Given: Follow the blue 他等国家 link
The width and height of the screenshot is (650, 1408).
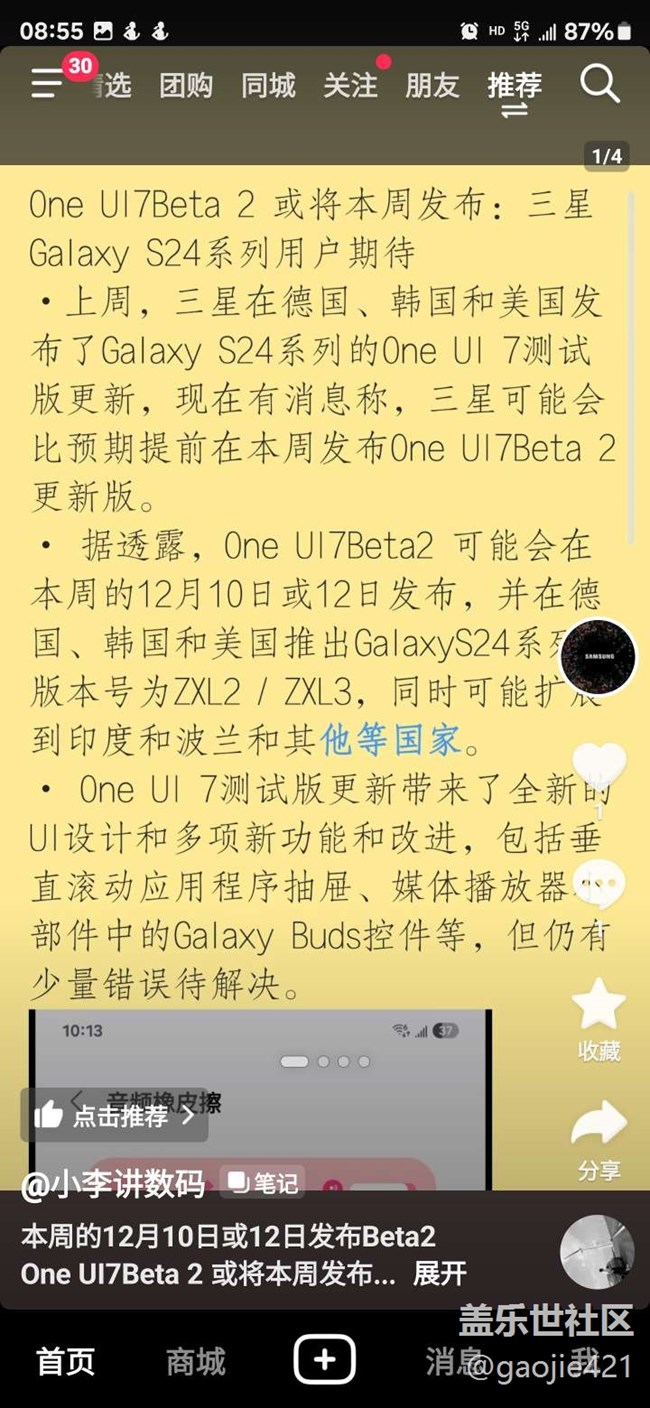Looking at the screenshot, I should point(391,740).
